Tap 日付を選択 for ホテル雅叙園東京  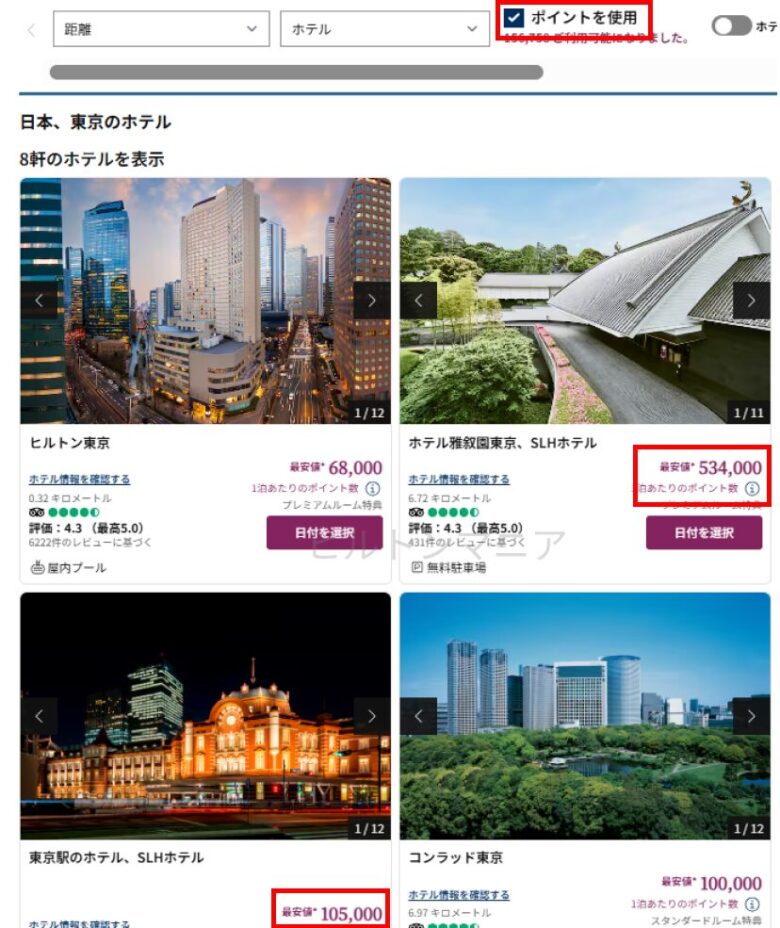[704, 533]
